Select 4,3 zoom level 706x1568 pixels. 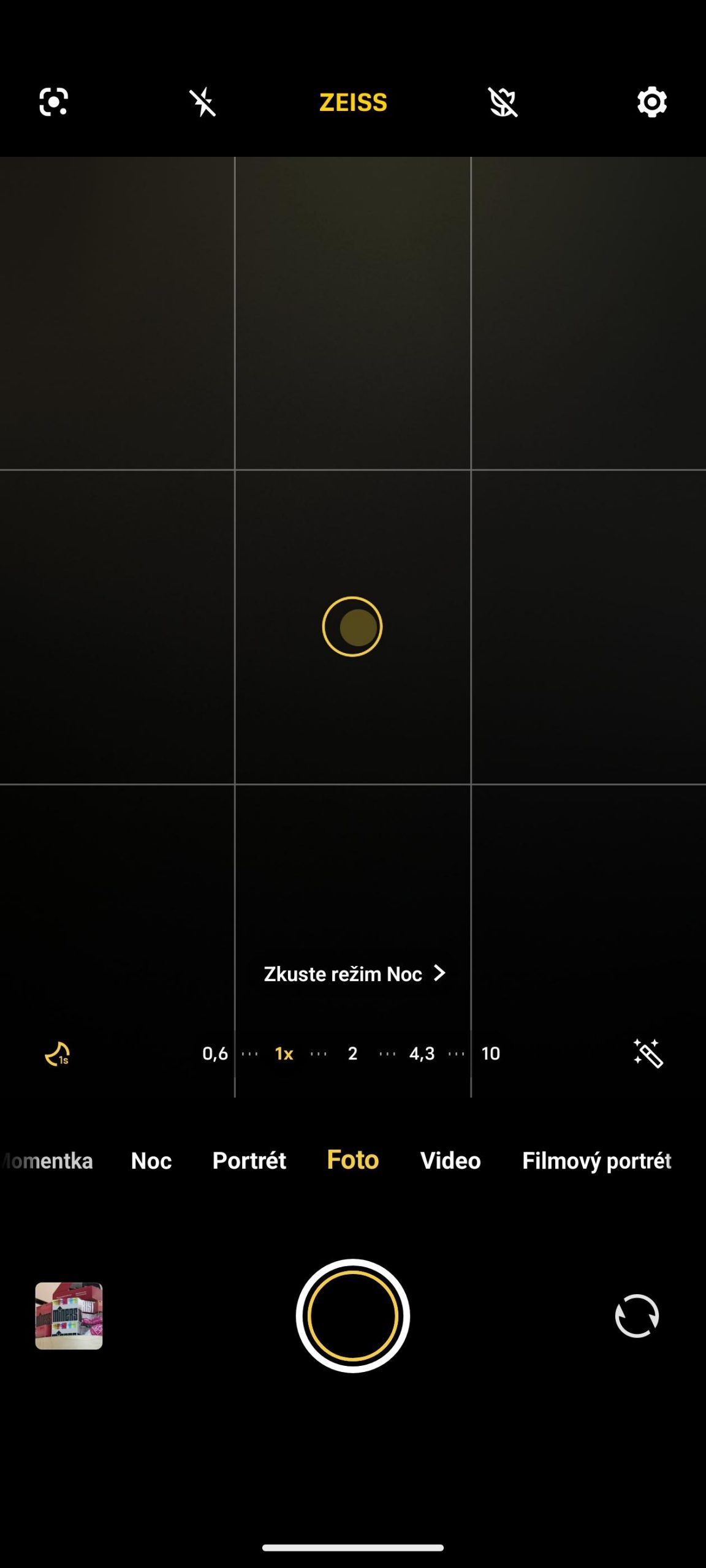pyautogui.click(x=422, y=1053)
